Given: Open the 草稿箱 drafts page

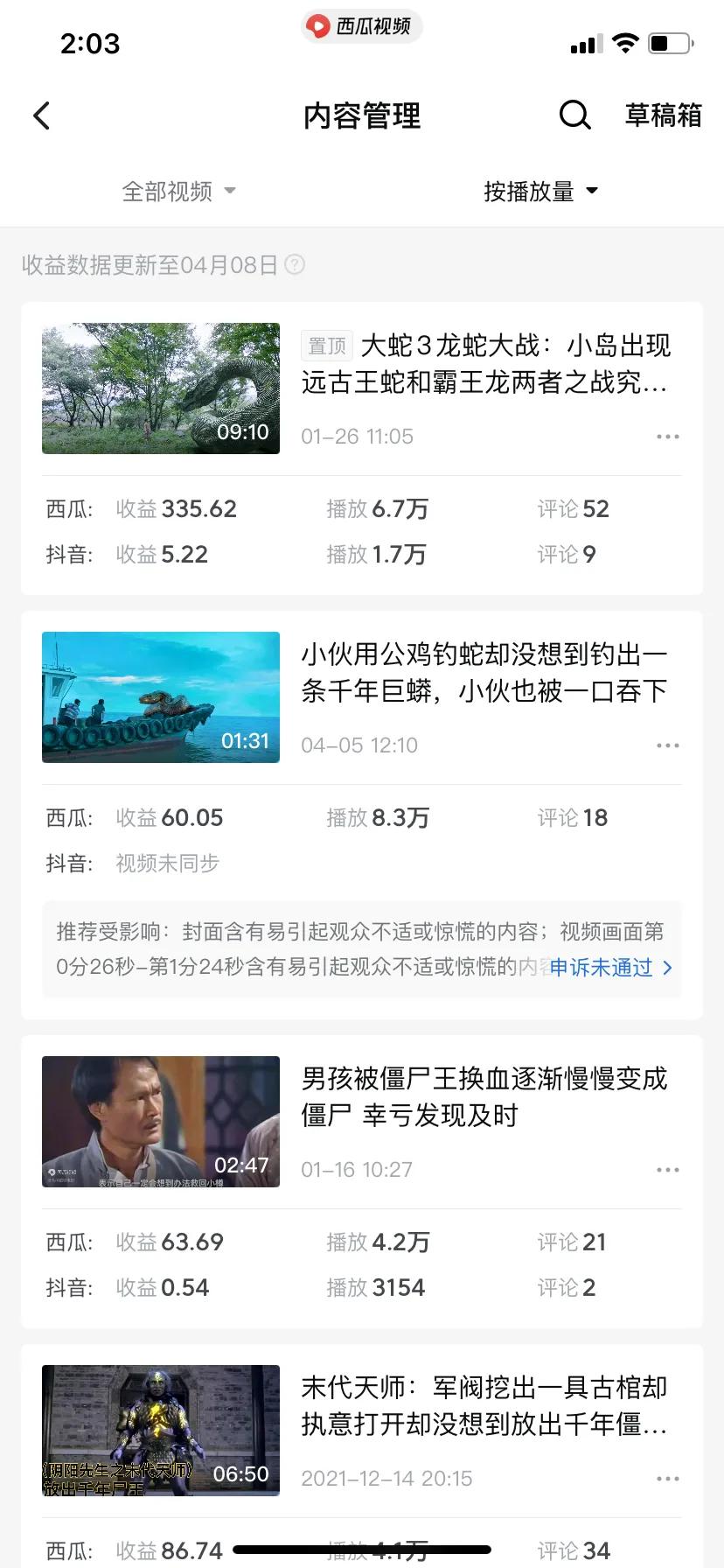Looking at the screenshot, I should (663, 115).
